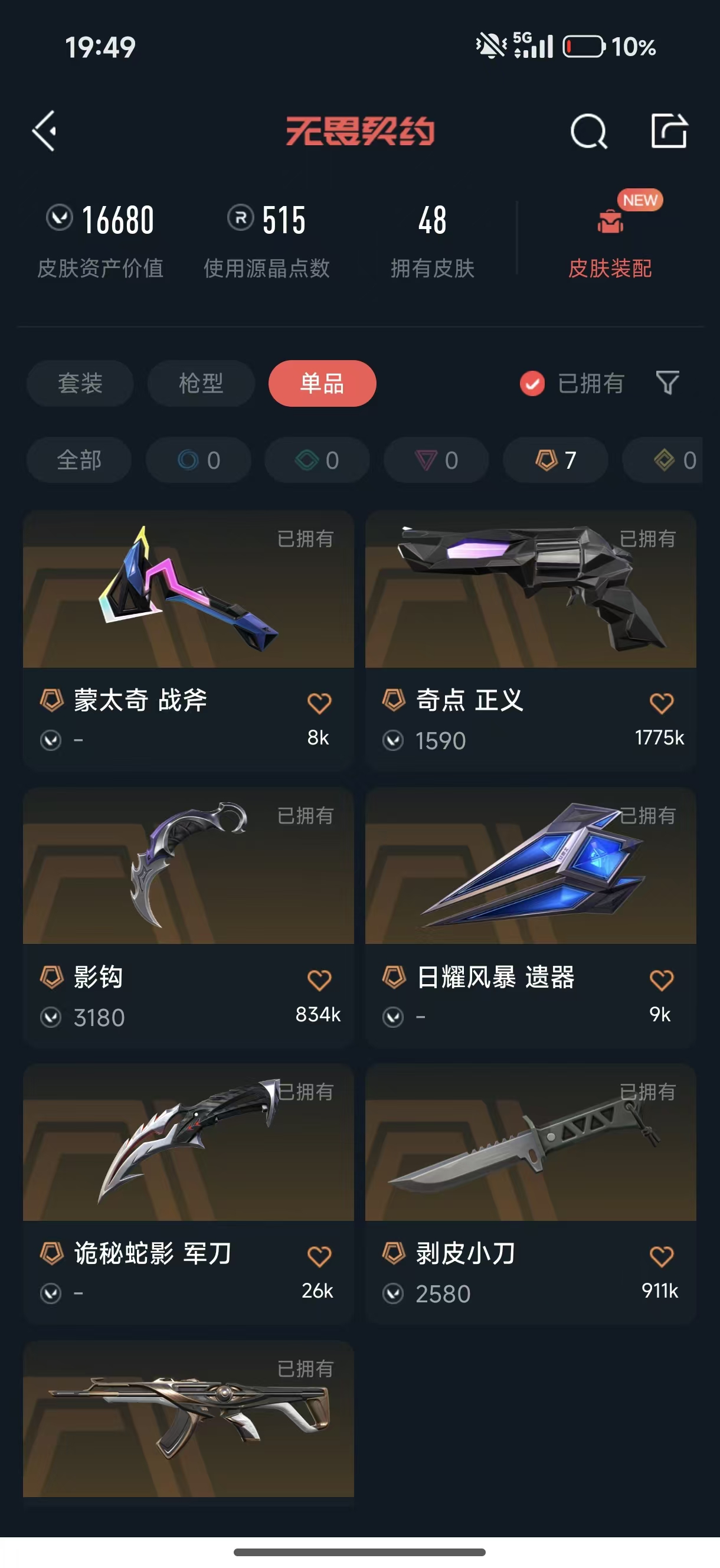Filter by the purple triangle tier chip
Viewport: 720px width, 1568px height.
(x=436, y=460)
